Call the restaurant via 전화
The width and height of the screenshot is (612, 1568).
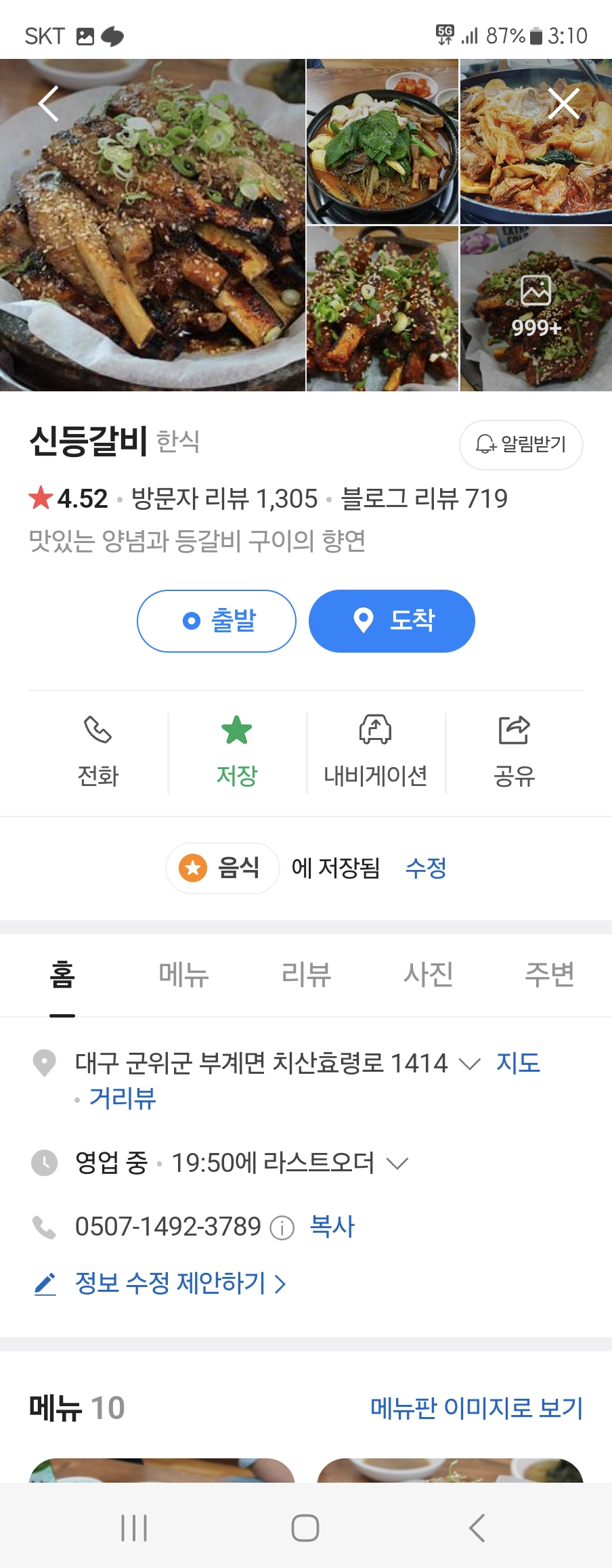click(x=98, y=752)
